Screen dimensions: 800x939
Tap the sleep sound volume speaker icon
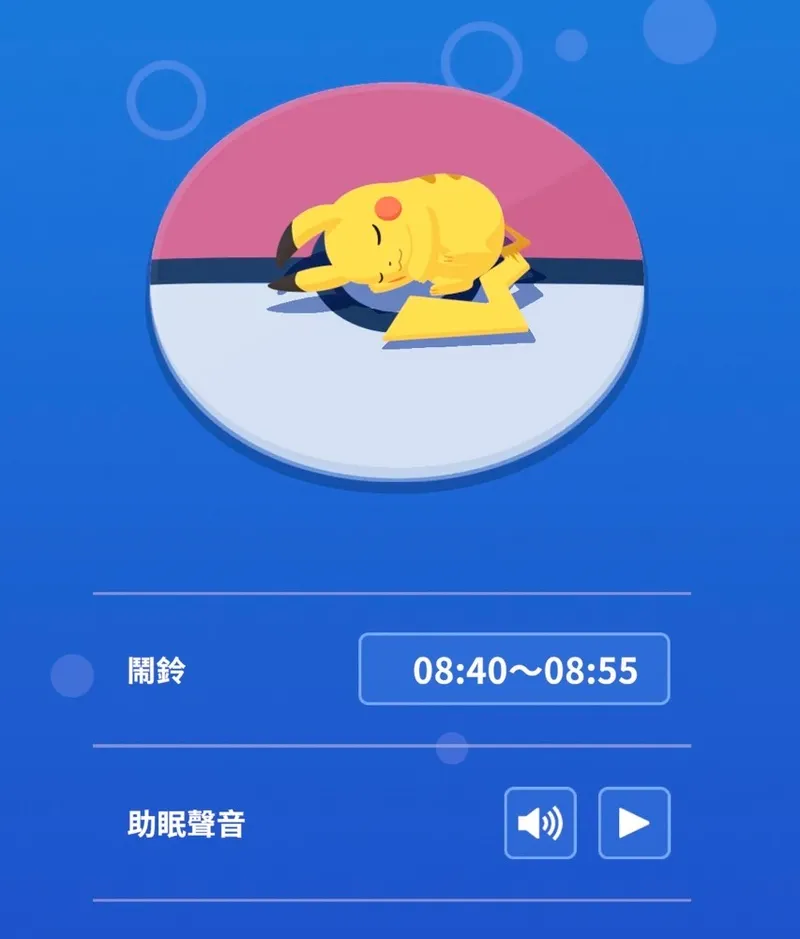(540, 823)
